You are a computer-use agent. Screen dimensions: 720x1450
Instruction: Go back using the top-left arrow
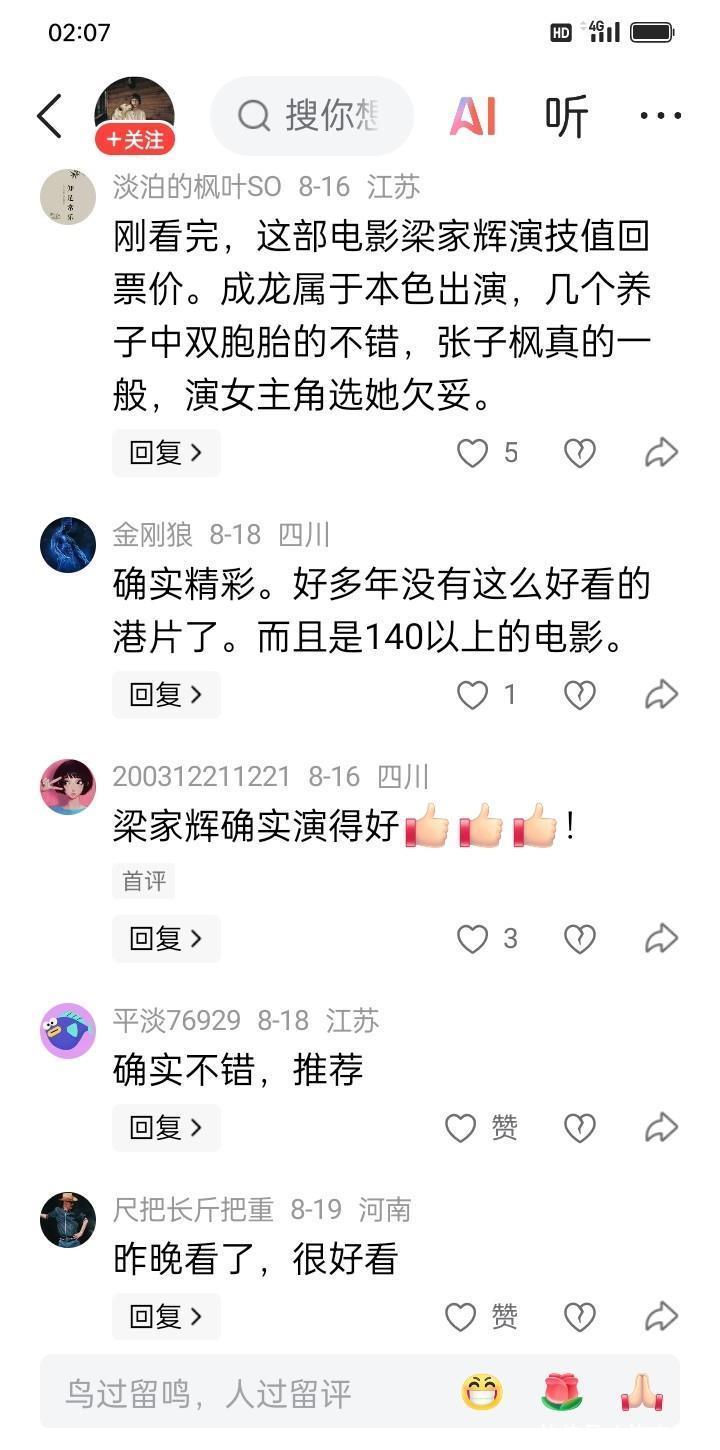(49, 116)
